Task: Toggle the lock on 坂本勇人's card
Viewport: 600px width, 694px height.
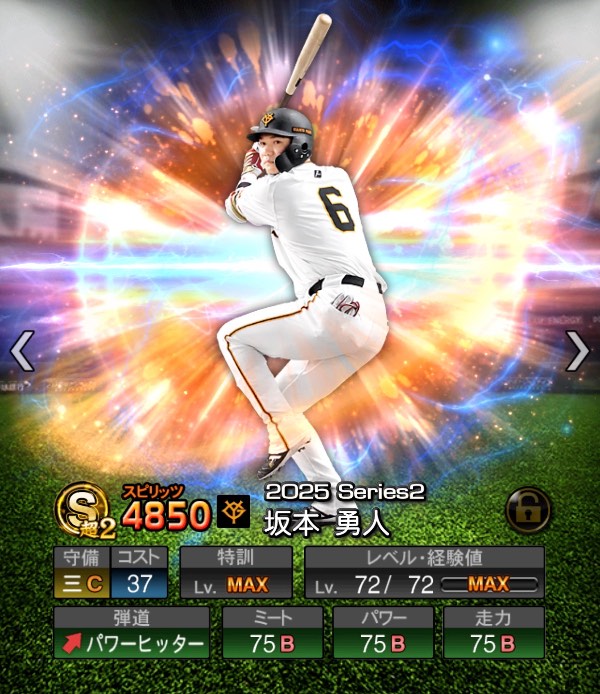Action: (x=527, y=511)
